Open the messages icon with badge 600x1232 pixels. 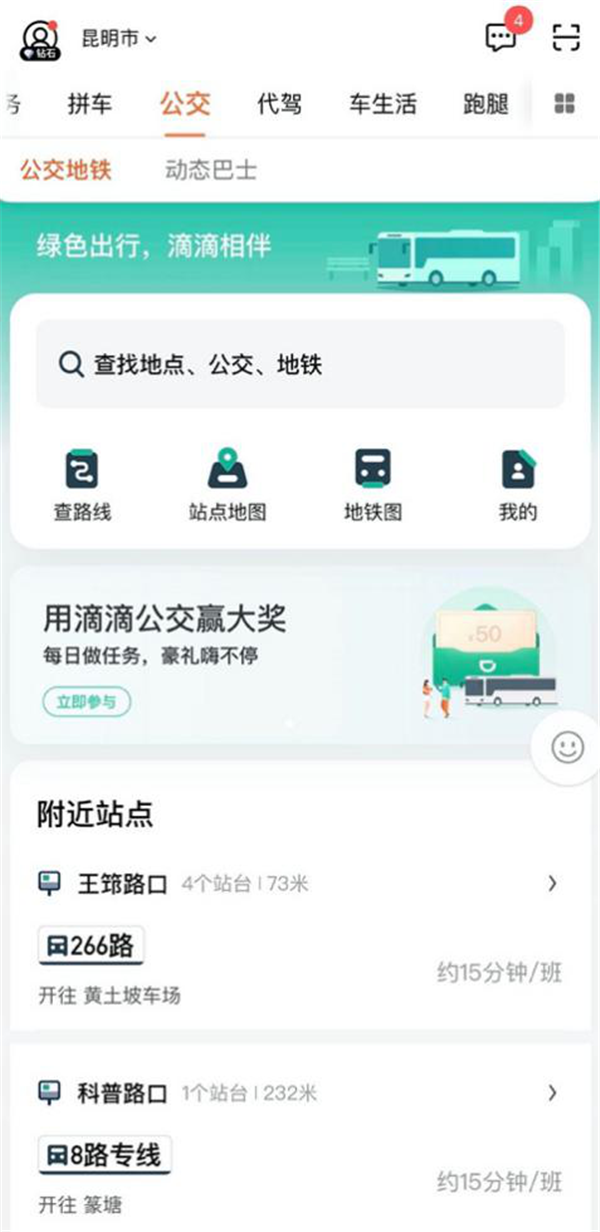pyautogui.click(x=501, y=38)
